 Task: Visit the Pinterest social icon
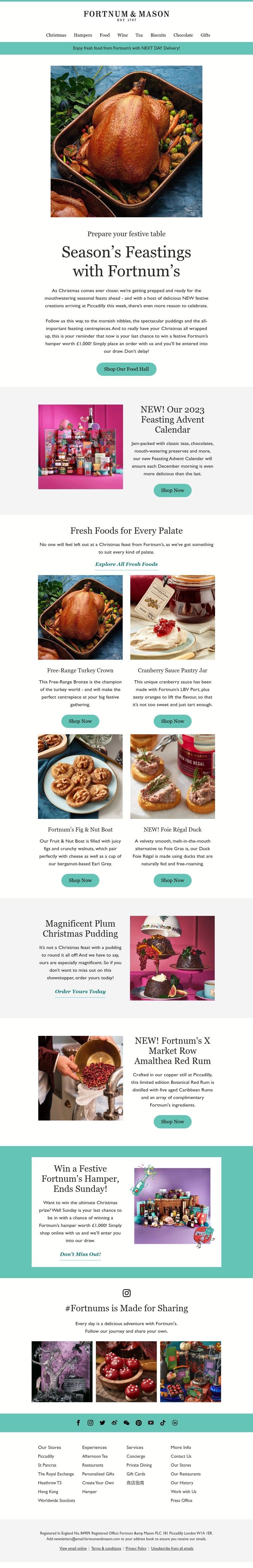coord(139,1422)
